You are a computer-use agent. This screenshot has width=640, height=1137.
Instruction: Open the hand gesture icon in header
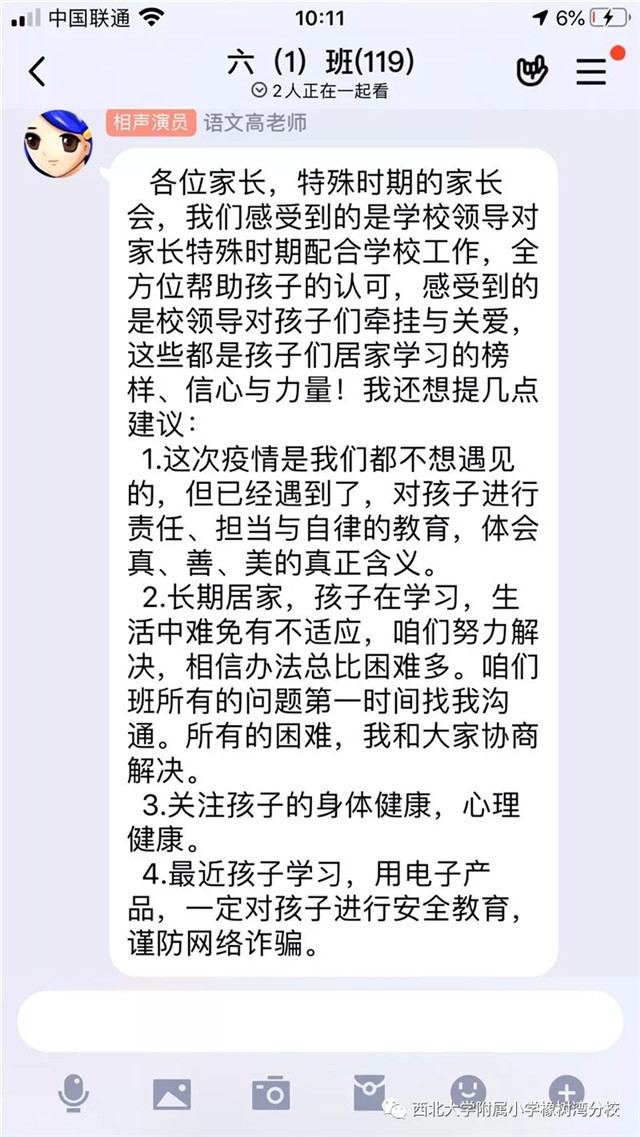(532, 71)
